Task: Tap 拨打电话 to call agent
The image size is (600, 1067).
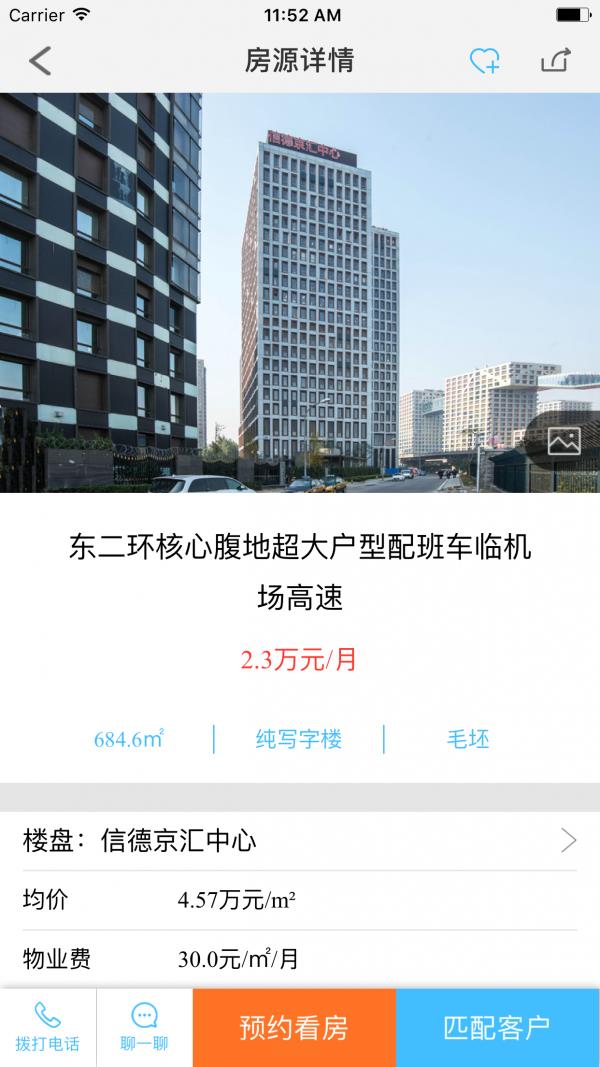Action: (x=47, y=1027)
